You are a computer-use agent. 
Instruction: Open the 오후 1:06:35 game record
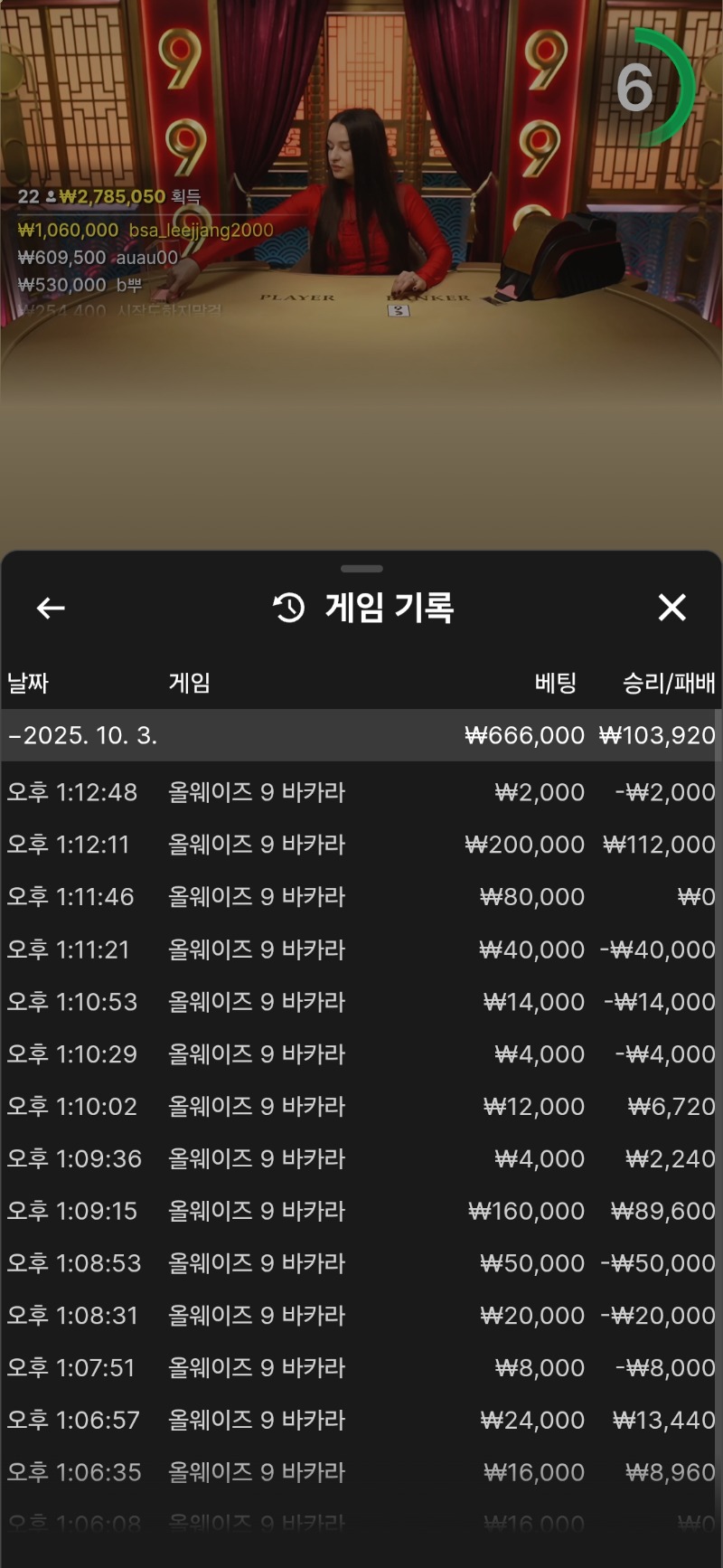(360, 1473)
